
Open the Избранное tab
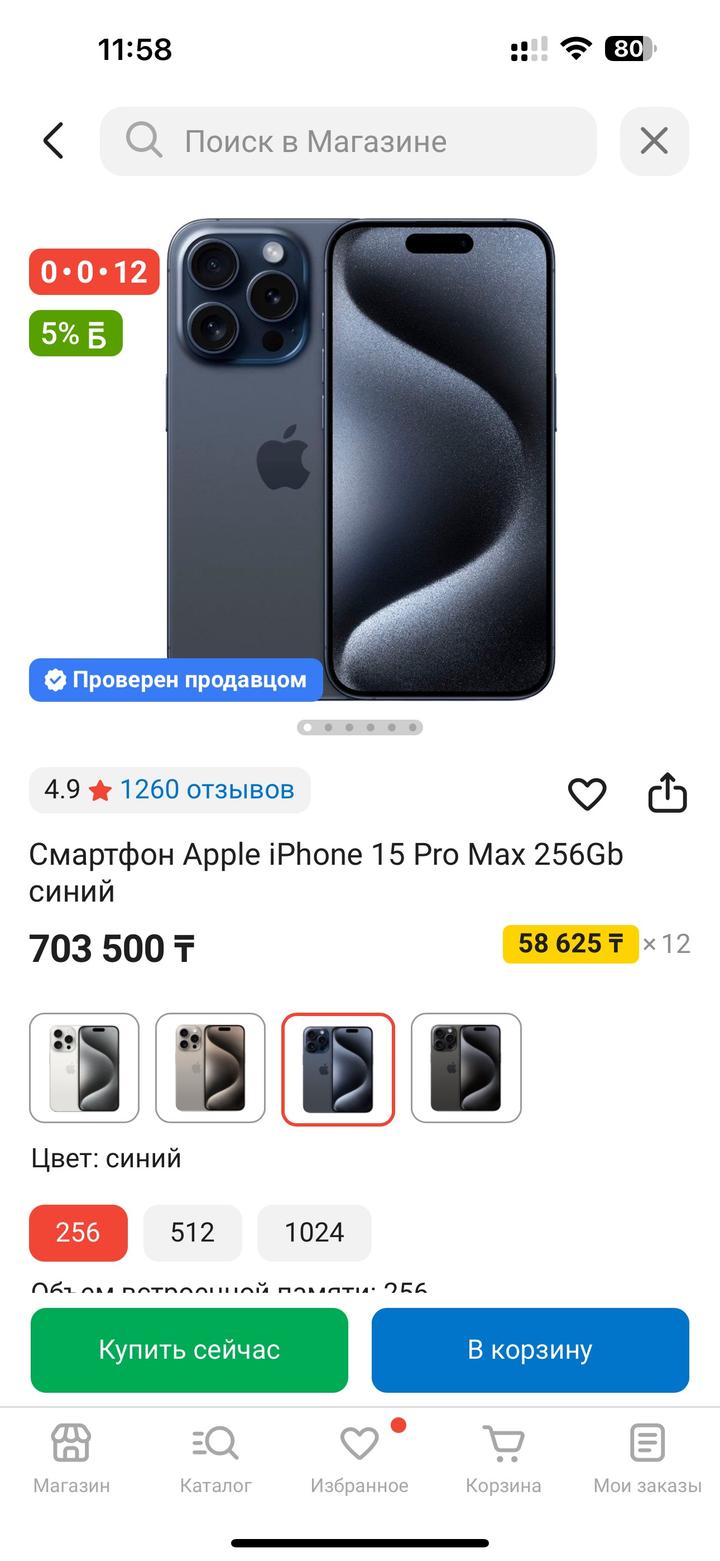coord(359,1458)
